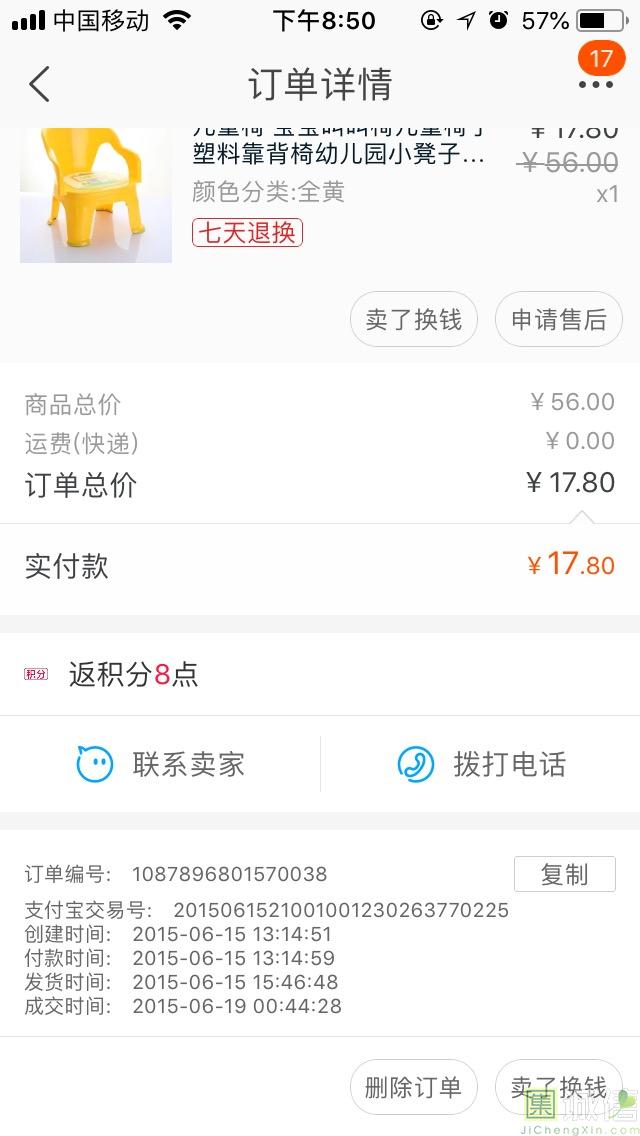Tap 申请售后 to request after-sales service
The image size is (640, 1136).
[559, 319]
